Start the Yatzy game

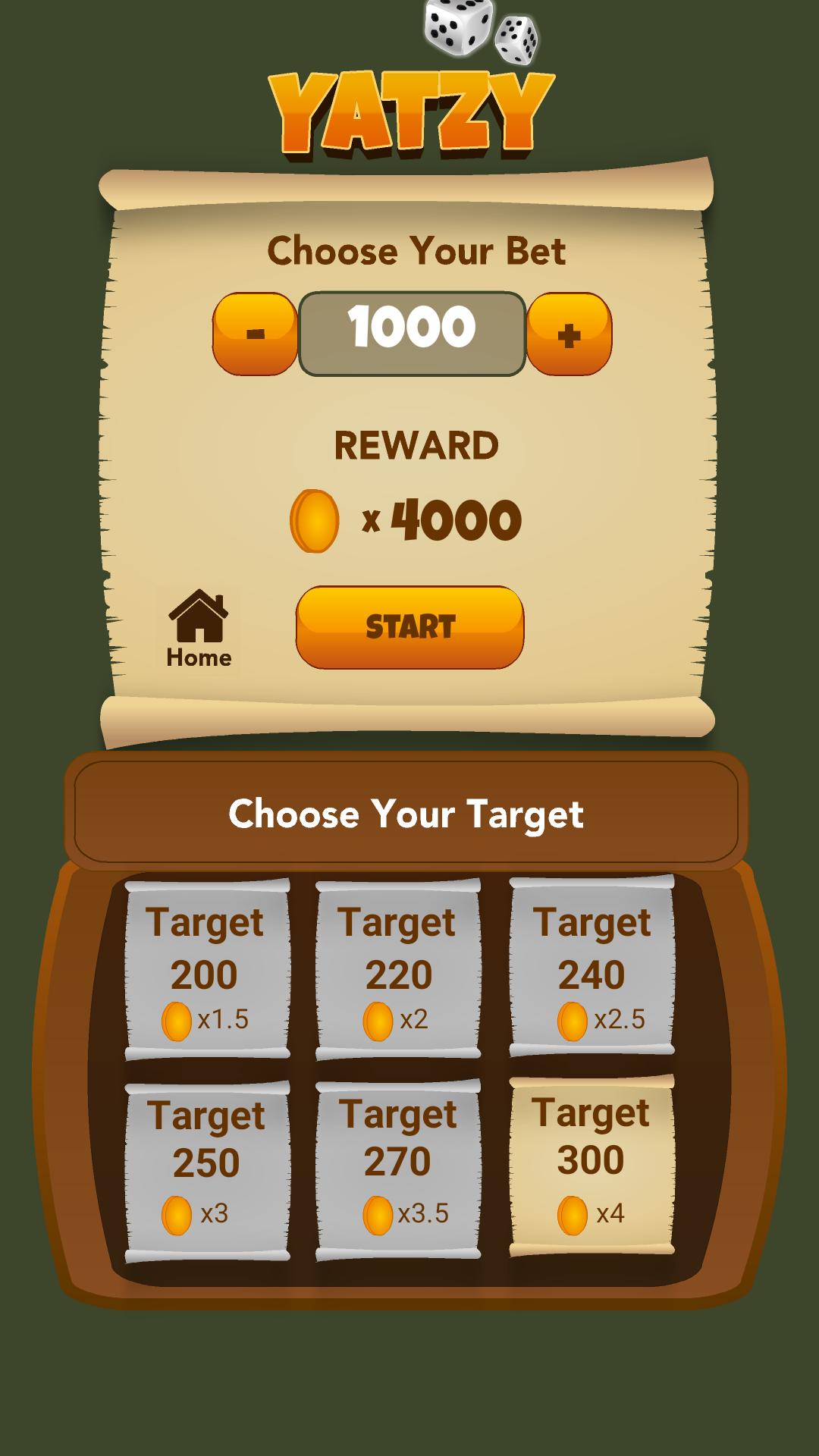point(409,627)
